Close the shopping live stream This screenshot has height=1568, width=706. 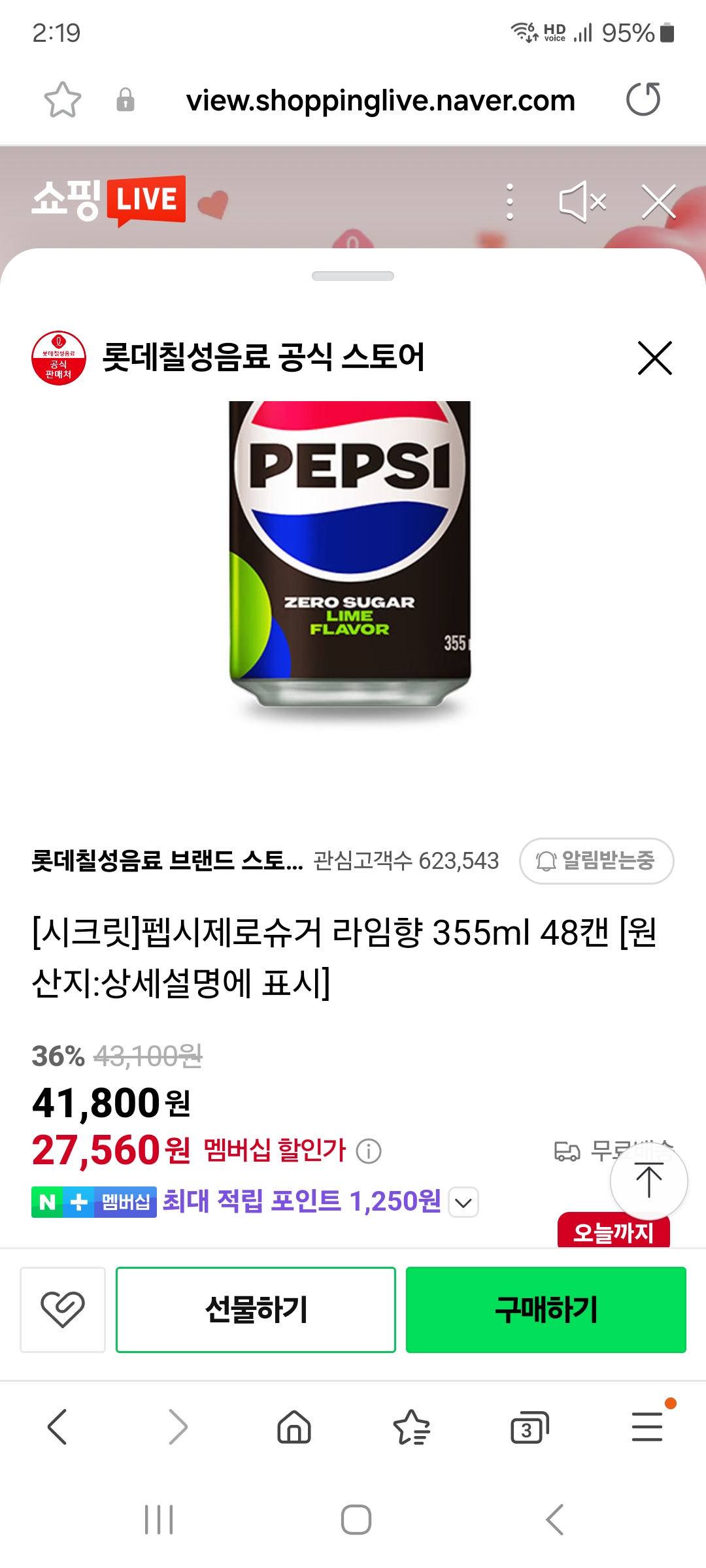tap(658, 202)
